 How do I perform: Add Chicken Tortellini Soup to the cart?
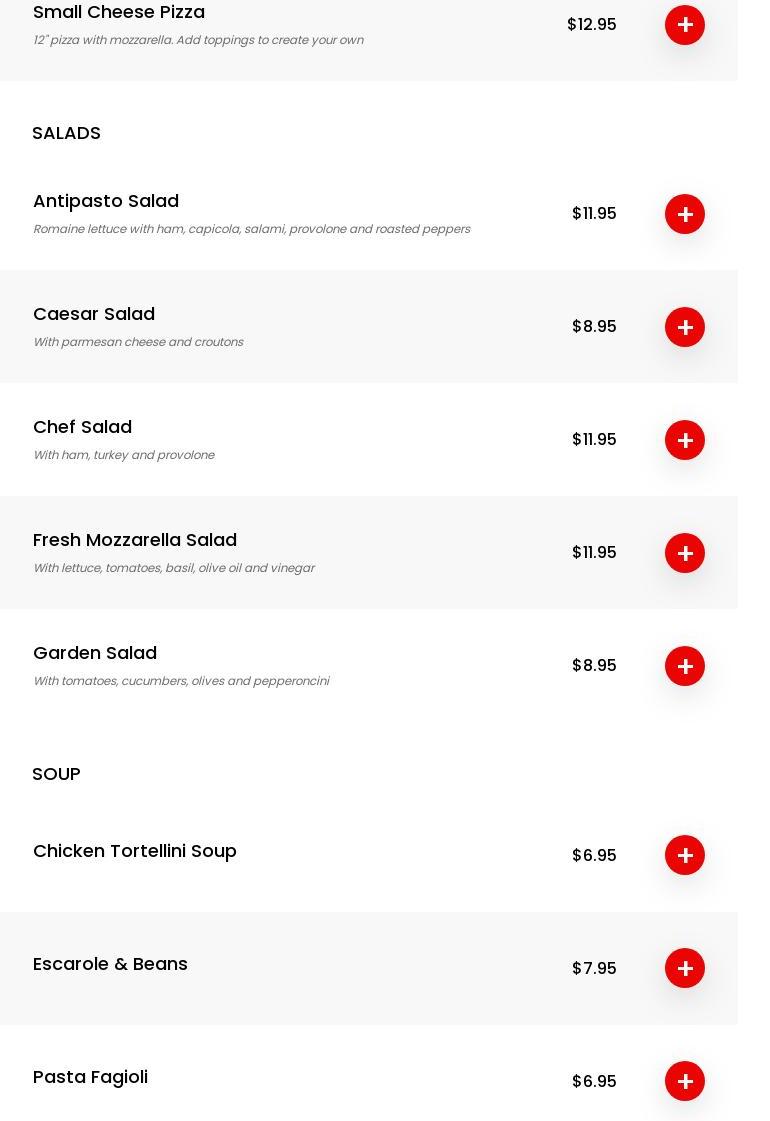[x=685, y=855]
